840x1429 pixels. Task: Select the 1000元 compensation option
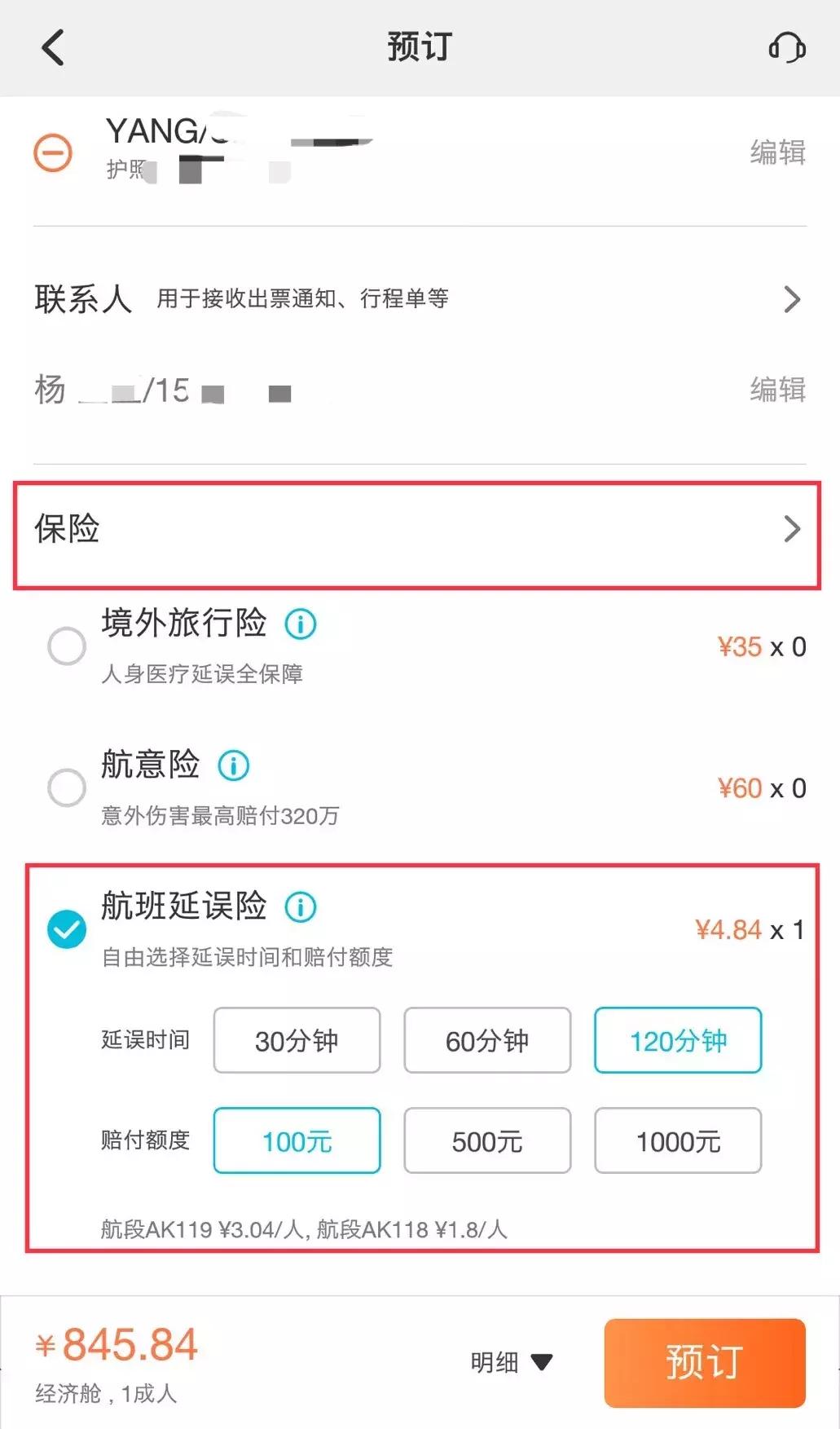click(677, 1141)
